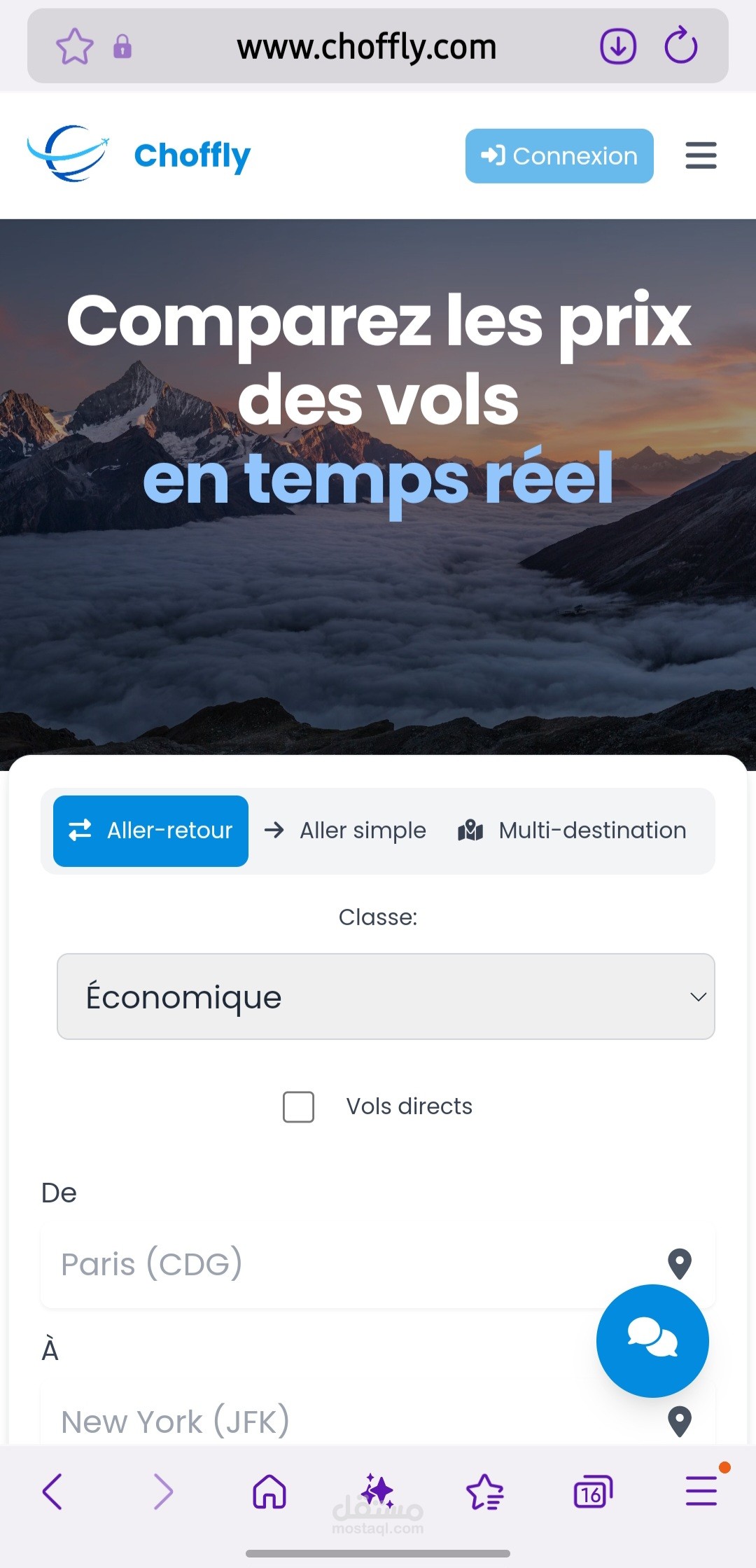Open the hamburger site menu
The width and height of the screenshot is (756, 1568).
[700, 155]
